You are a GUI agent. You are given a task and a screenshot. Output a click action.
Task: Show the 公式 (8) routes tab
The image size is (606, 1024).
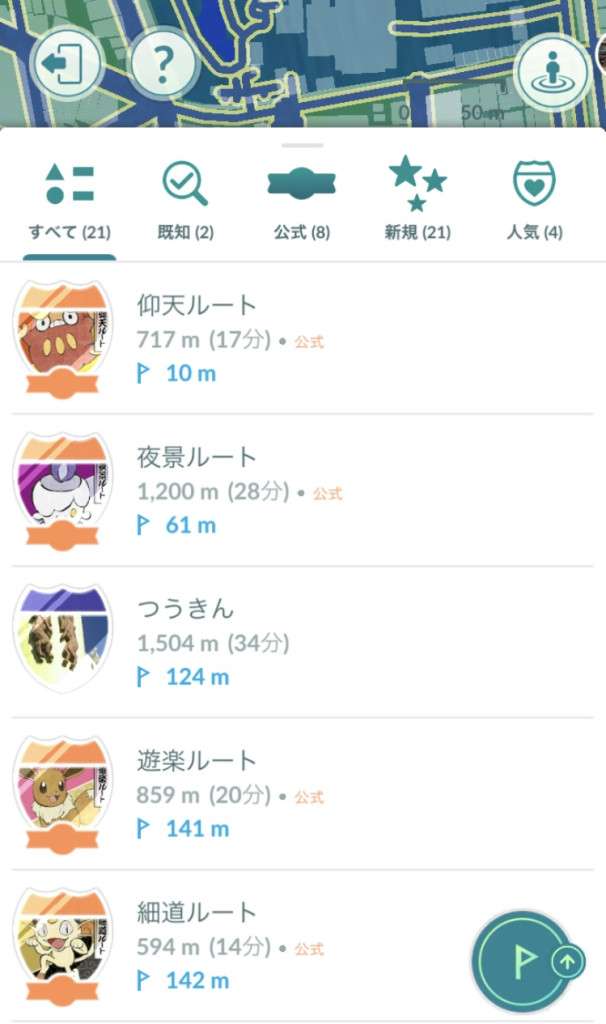[302, 201]
